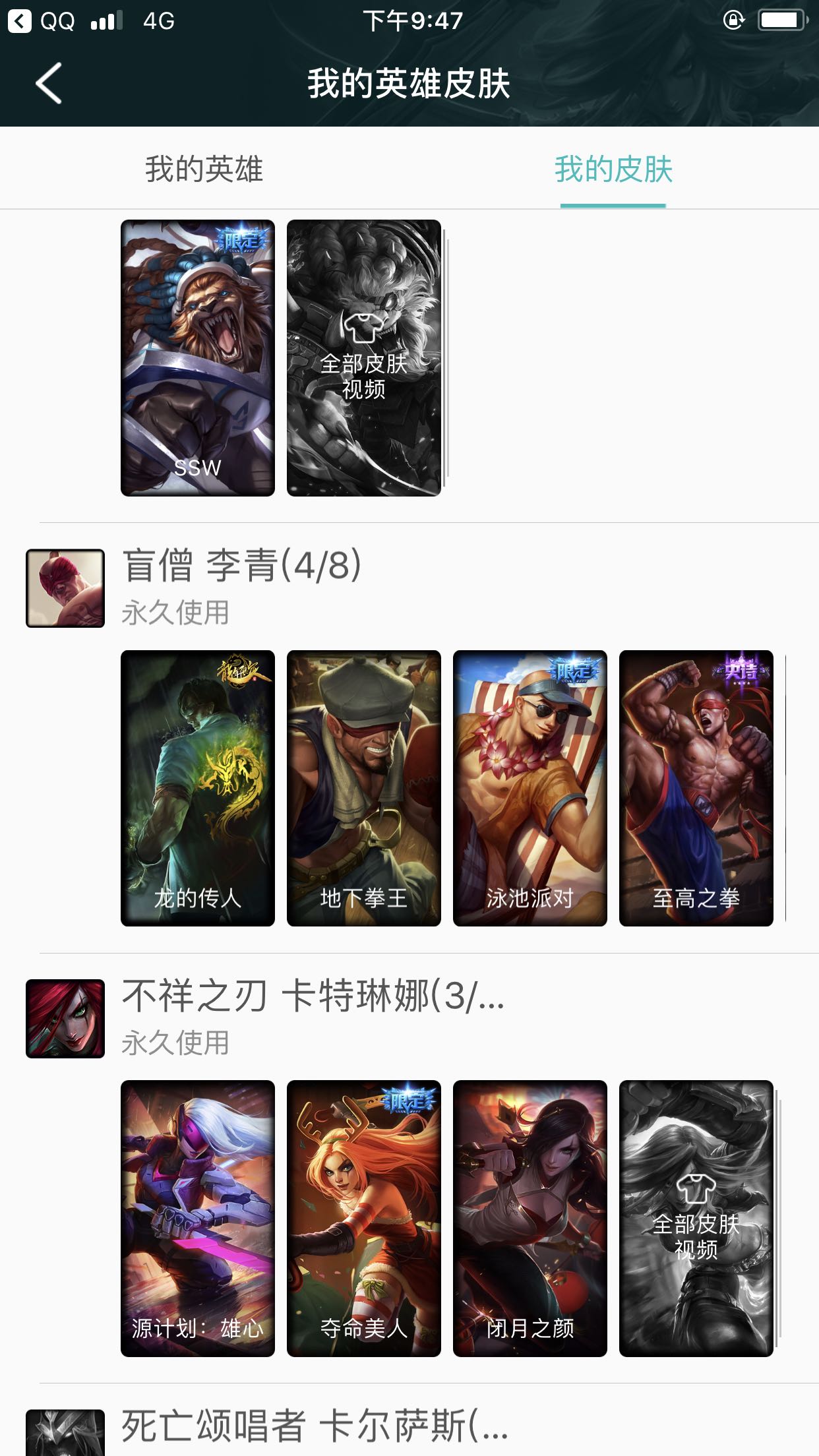The image size is (819, 1456).
Task: Open the 死亡颂唱者 卡尔萨斯 hero avatar
Action: [65, 1432]
